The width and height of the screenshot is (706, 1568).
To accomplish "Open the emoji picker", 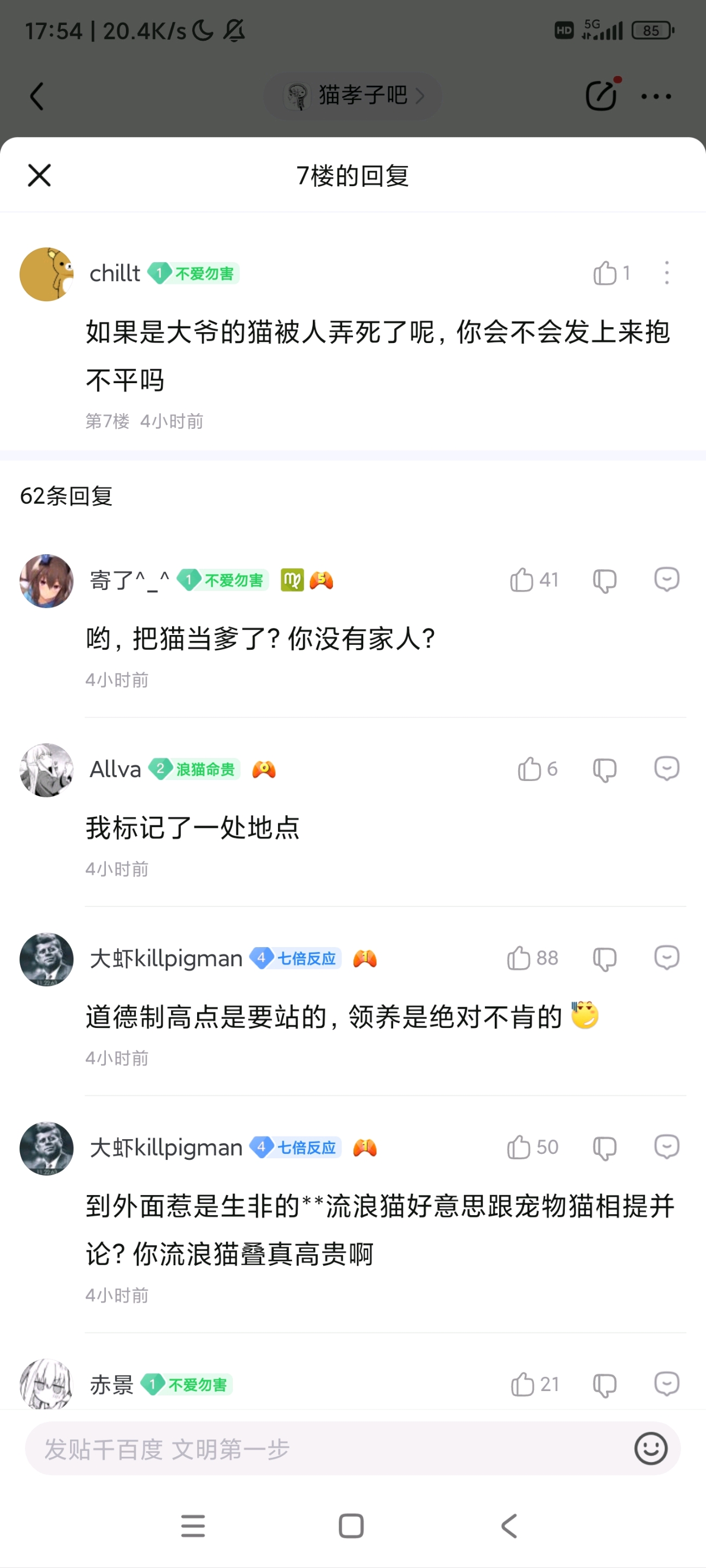I will (651, 1449).
